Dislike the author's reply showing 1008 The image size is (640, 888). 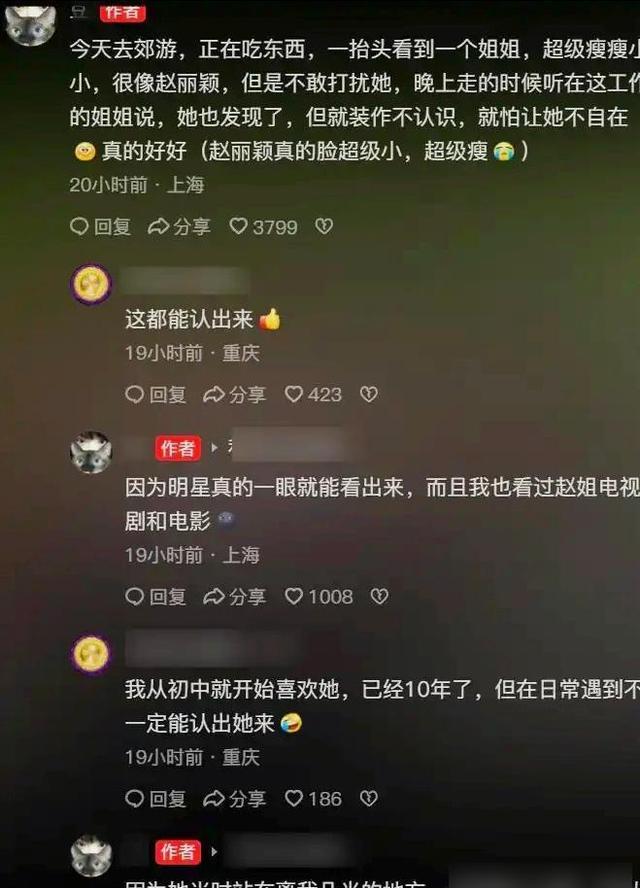[379, 597]
